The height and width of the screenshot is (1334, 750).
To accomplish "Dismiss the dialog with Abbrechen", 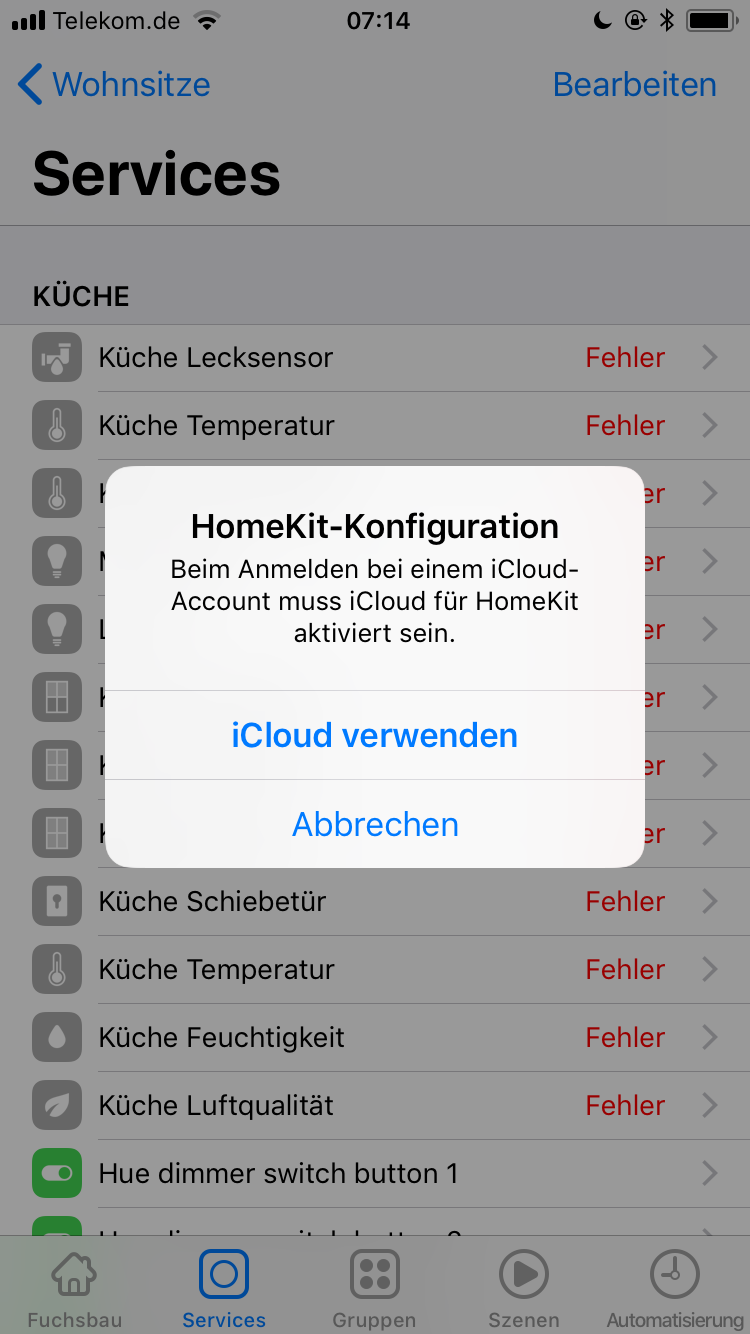I will pos(374,825).
